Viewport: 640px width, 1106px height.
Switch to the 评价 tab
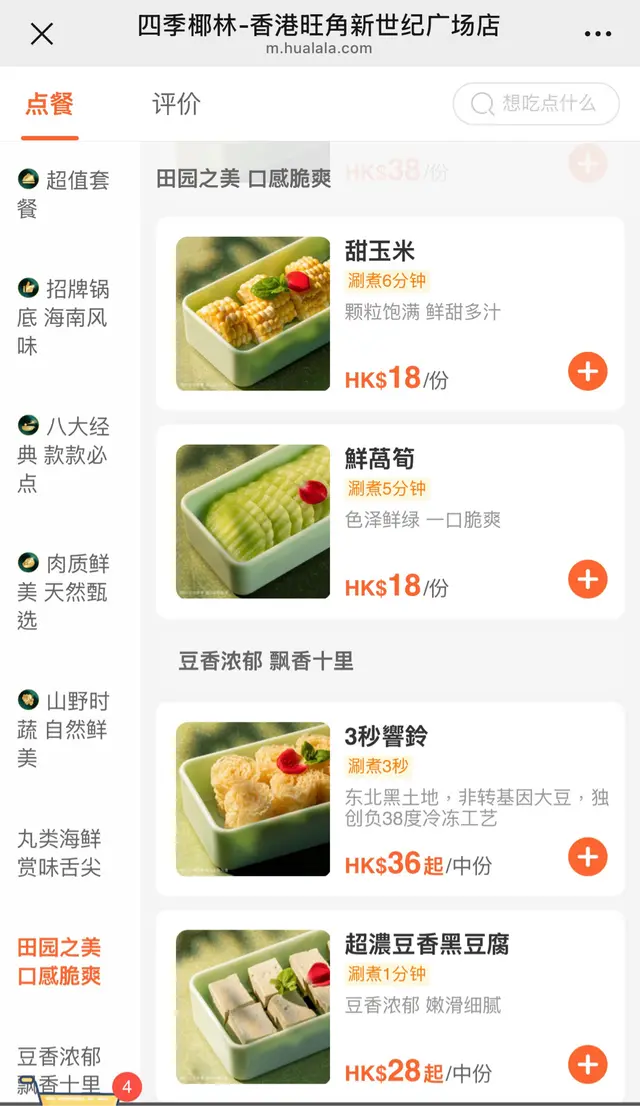click(x=176, y=104)
